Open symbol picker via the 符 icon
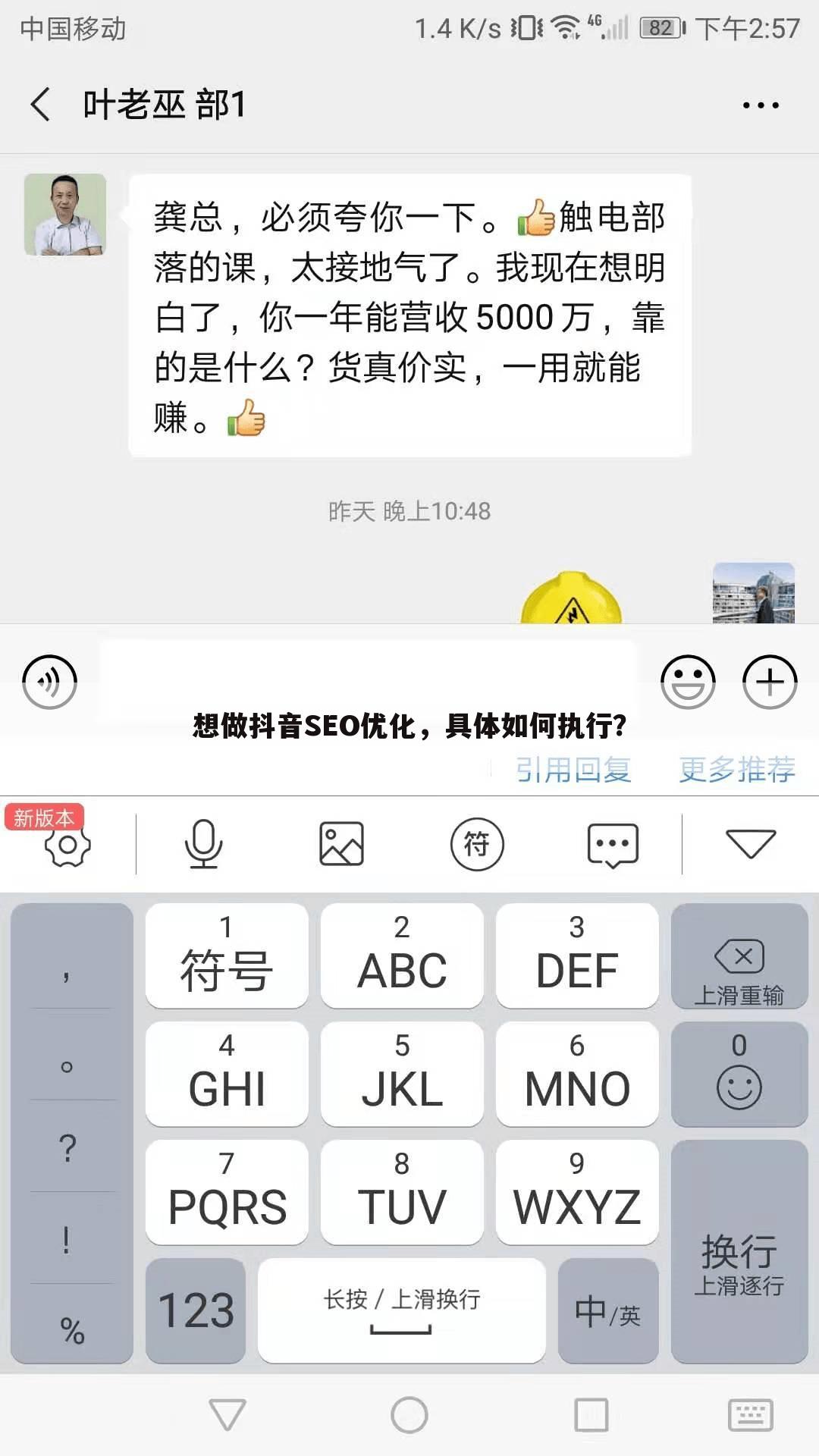The height and width of the screenshot is (1456, 819). pos(476,844)
